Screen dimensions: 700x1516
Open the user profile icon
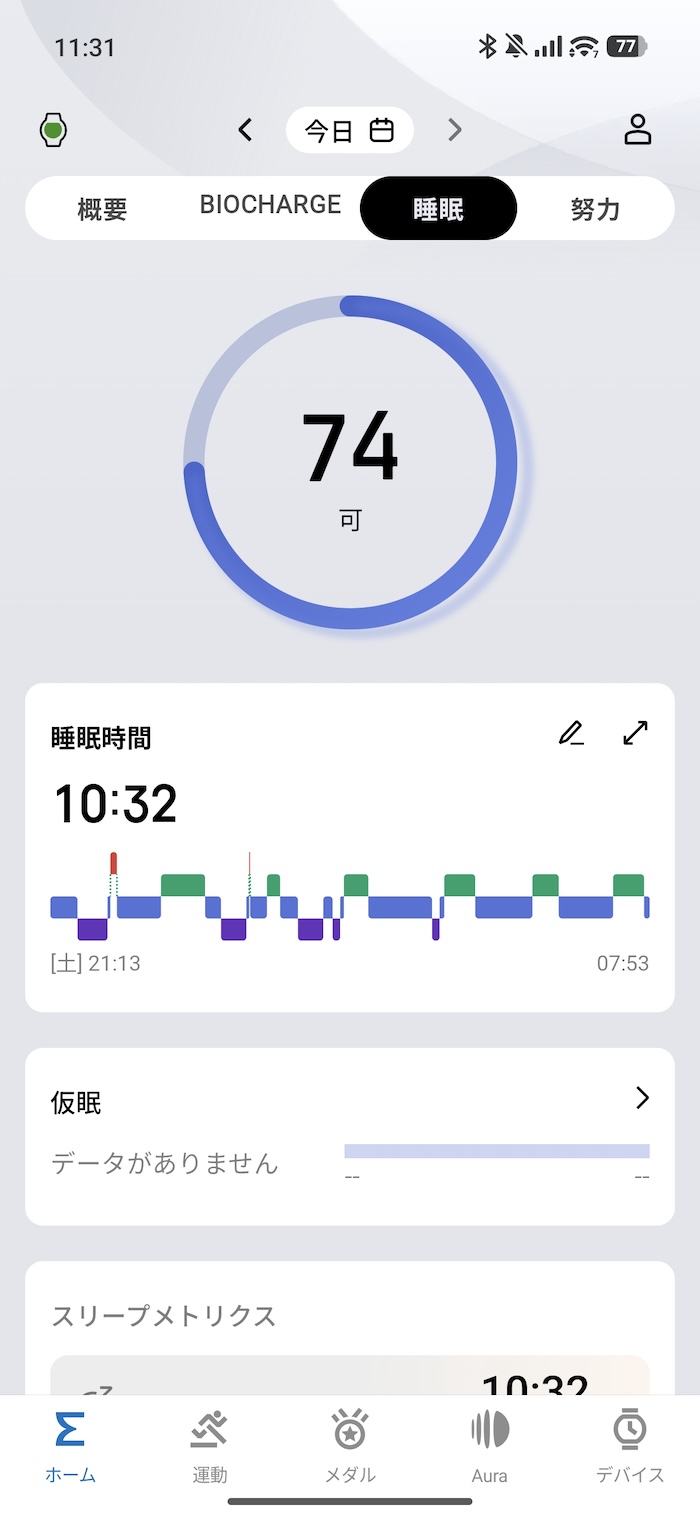click(x=637, y=130)
